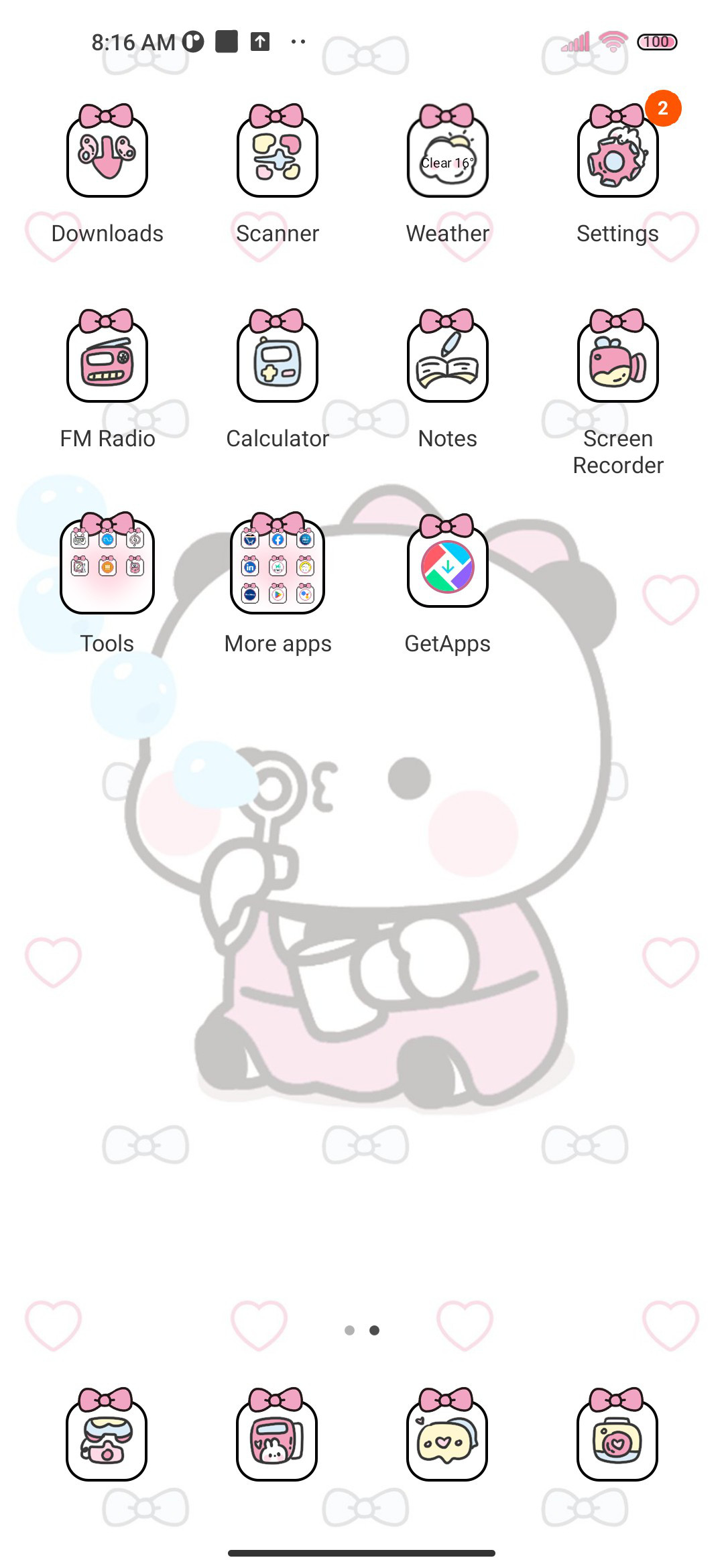Tap the first page indicator dot
The image size is (724, 1568).
point(349,1330)
